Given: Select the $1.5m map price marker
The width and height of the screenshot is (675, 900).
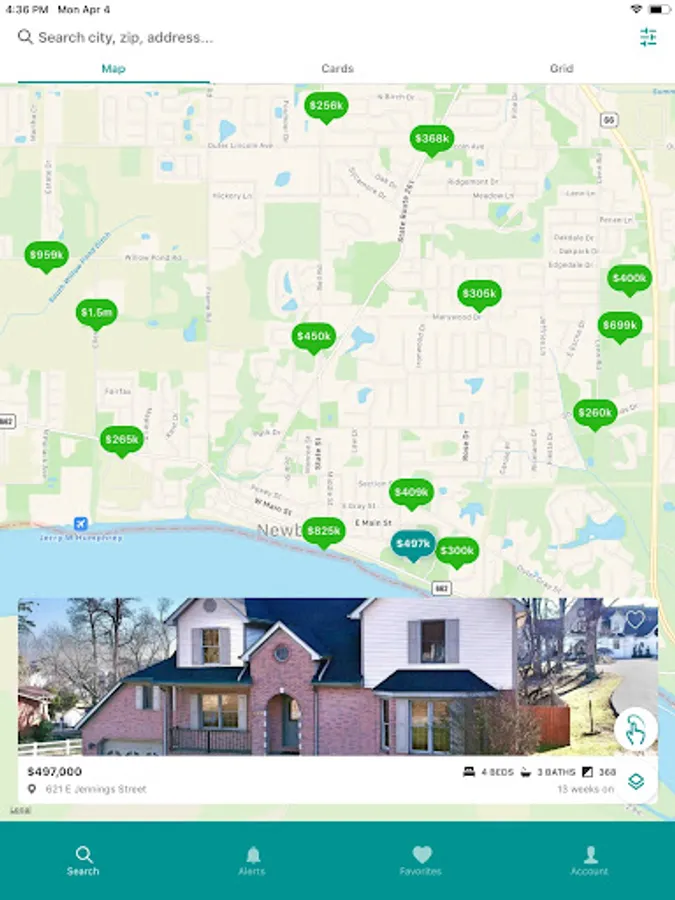Looking at the screenshot, I should coord(97,313).
